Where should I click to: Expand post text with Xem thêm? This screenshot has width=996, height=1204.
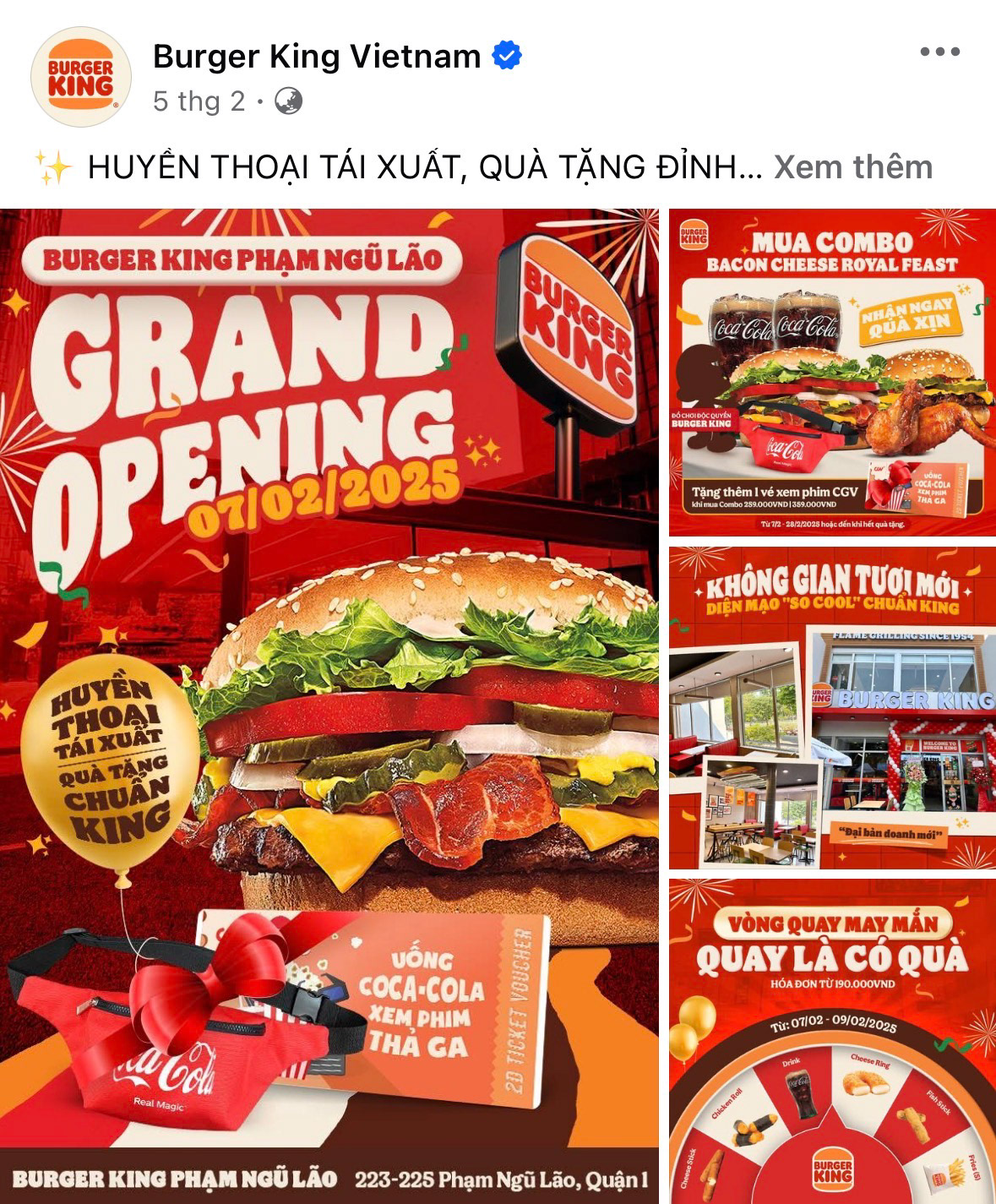pyautogui.click(x=852, y=166)
